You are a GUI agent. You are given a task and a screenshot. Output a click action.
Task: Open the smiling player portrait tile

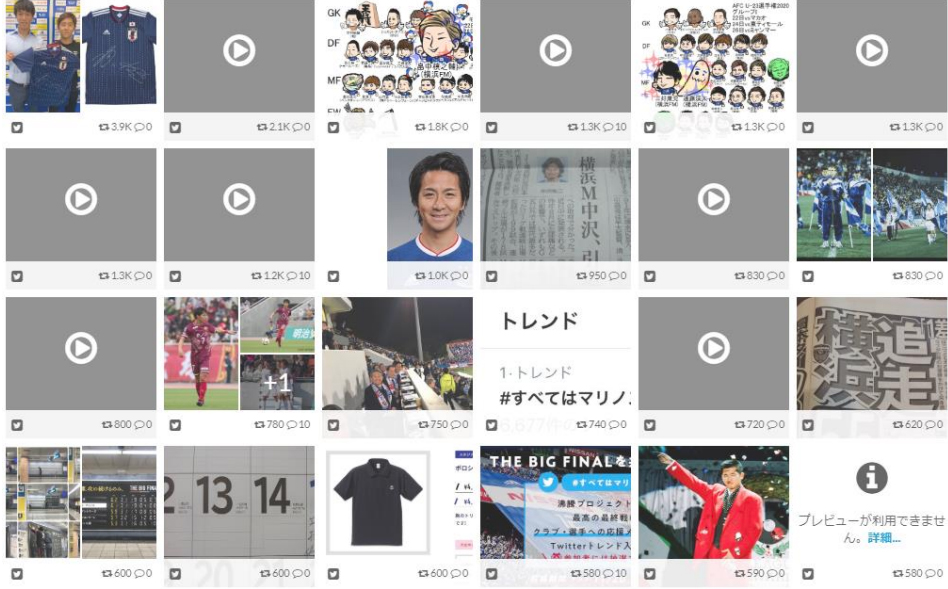pyautogui.click(x=429, y=205)
